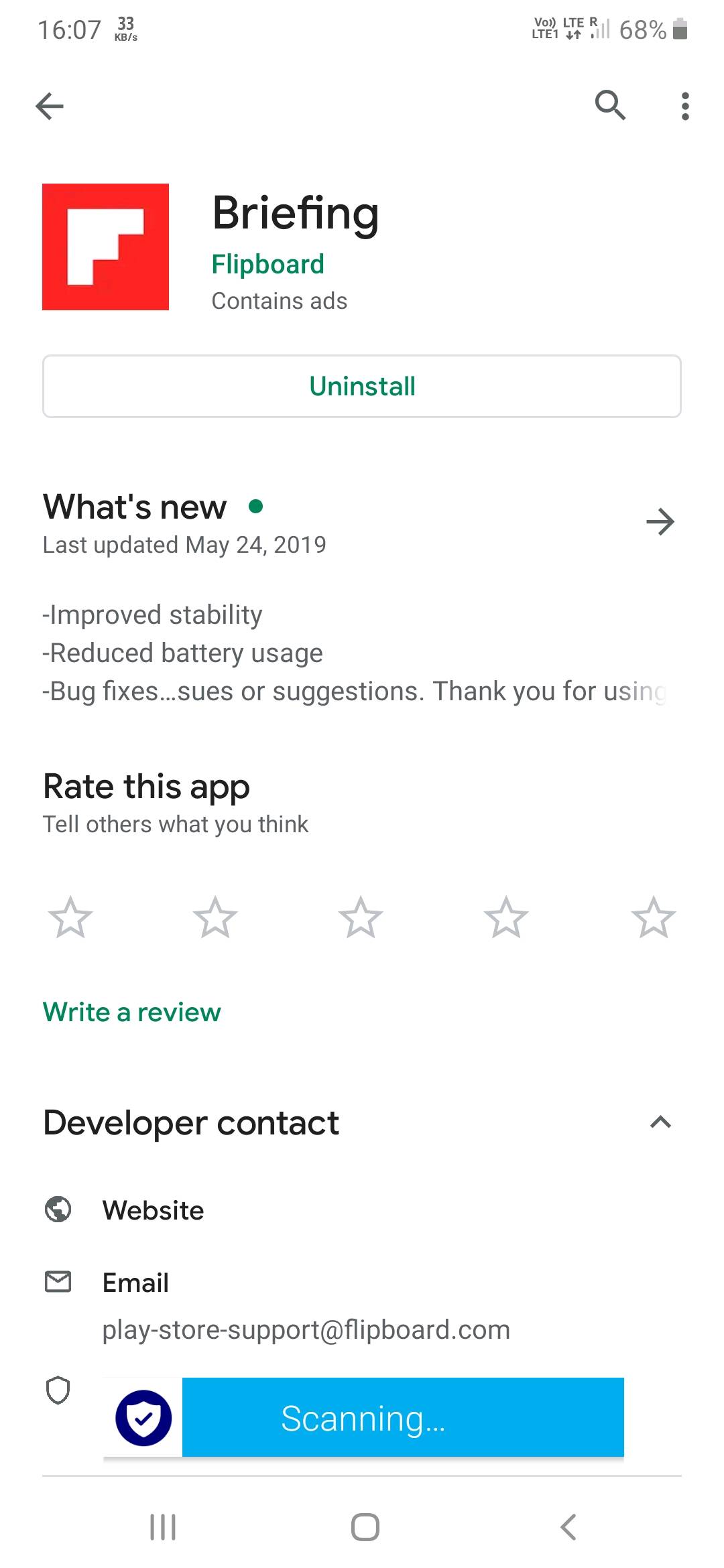Screen dimensions: 724x1568
Task: Go back using the top arrow
Action: click(x=50, y=106)
